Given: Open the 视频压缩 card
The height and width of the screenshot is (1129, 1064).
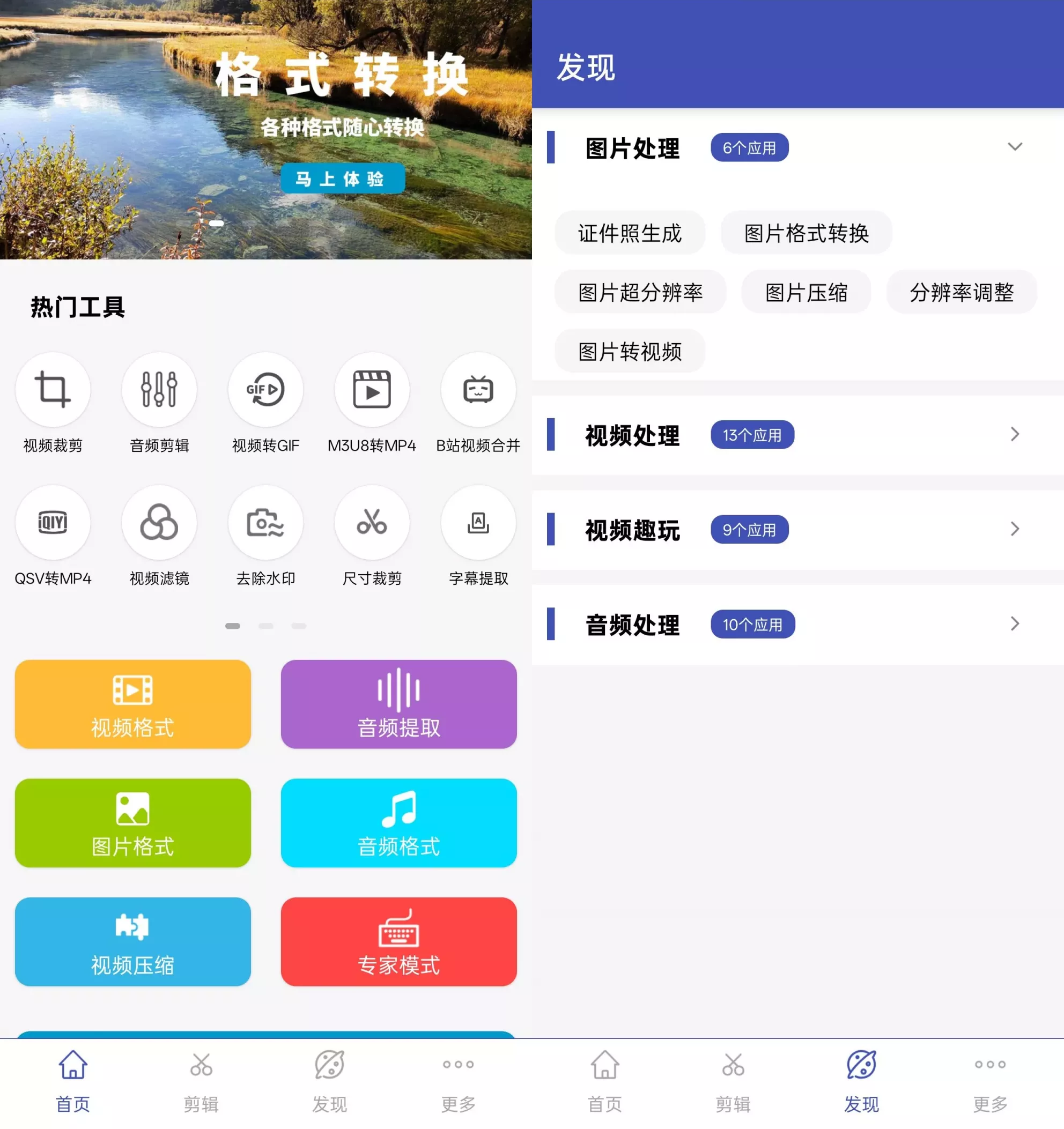Looking at the screenshot, I should pyautogui.click(x=133, y=941).
